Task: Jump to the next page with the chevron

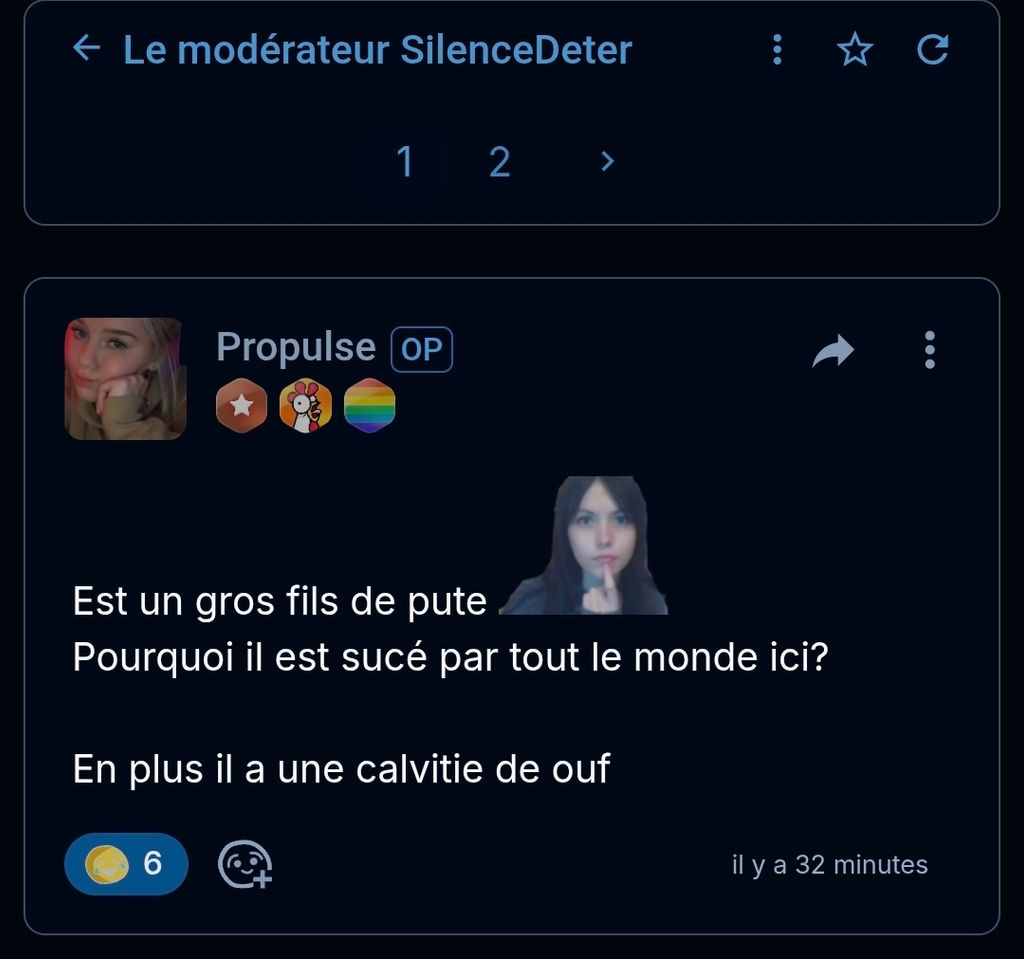Action: pyautogui.click(x=607, y=161)
